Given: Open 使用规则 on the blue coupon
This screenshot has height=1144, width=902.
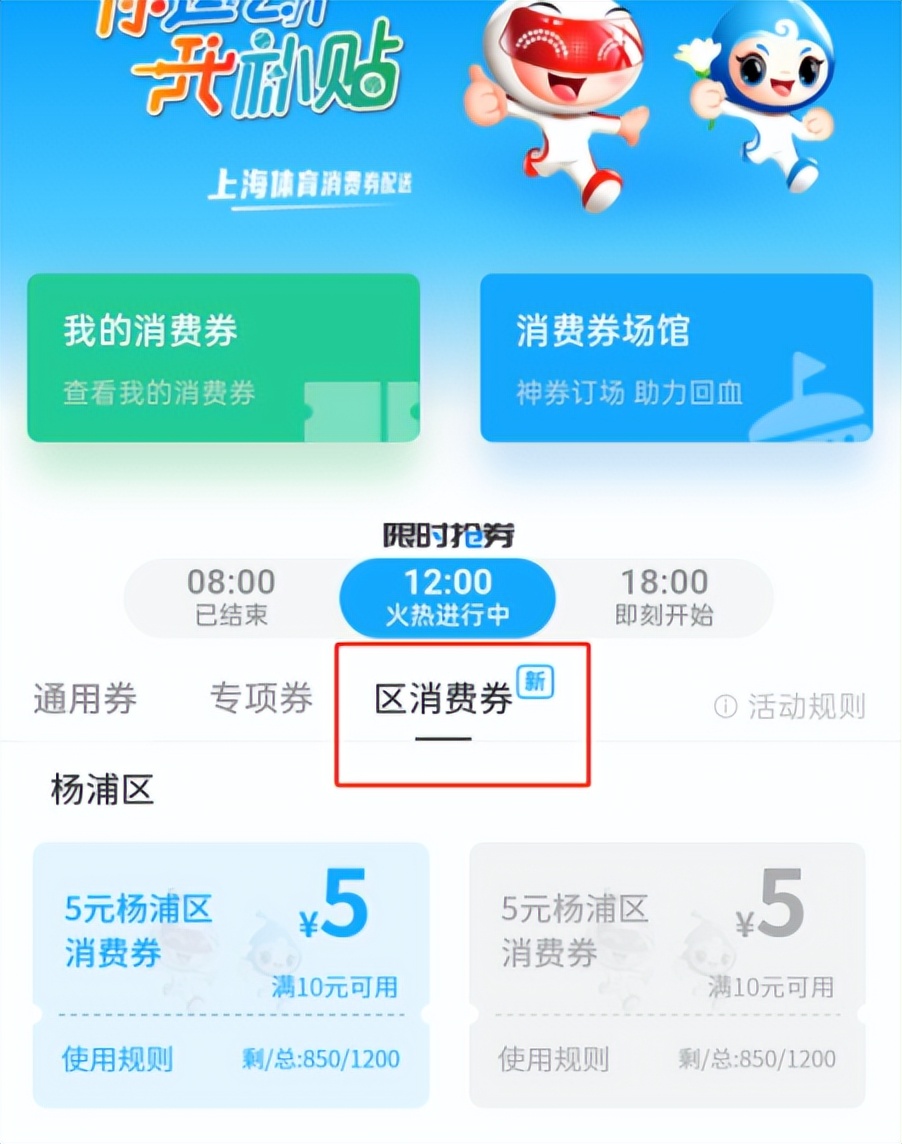Looking at the screenshot, I should click(117, 1059).
